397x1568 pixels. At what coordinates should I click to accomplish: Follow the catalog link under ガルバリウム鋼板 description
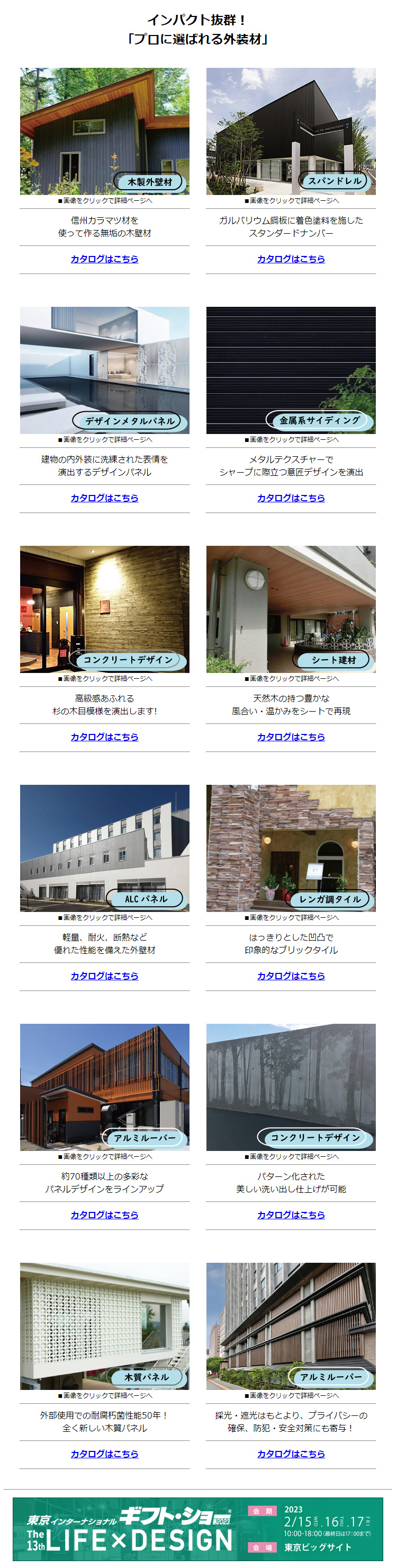(x=291, y=259)
